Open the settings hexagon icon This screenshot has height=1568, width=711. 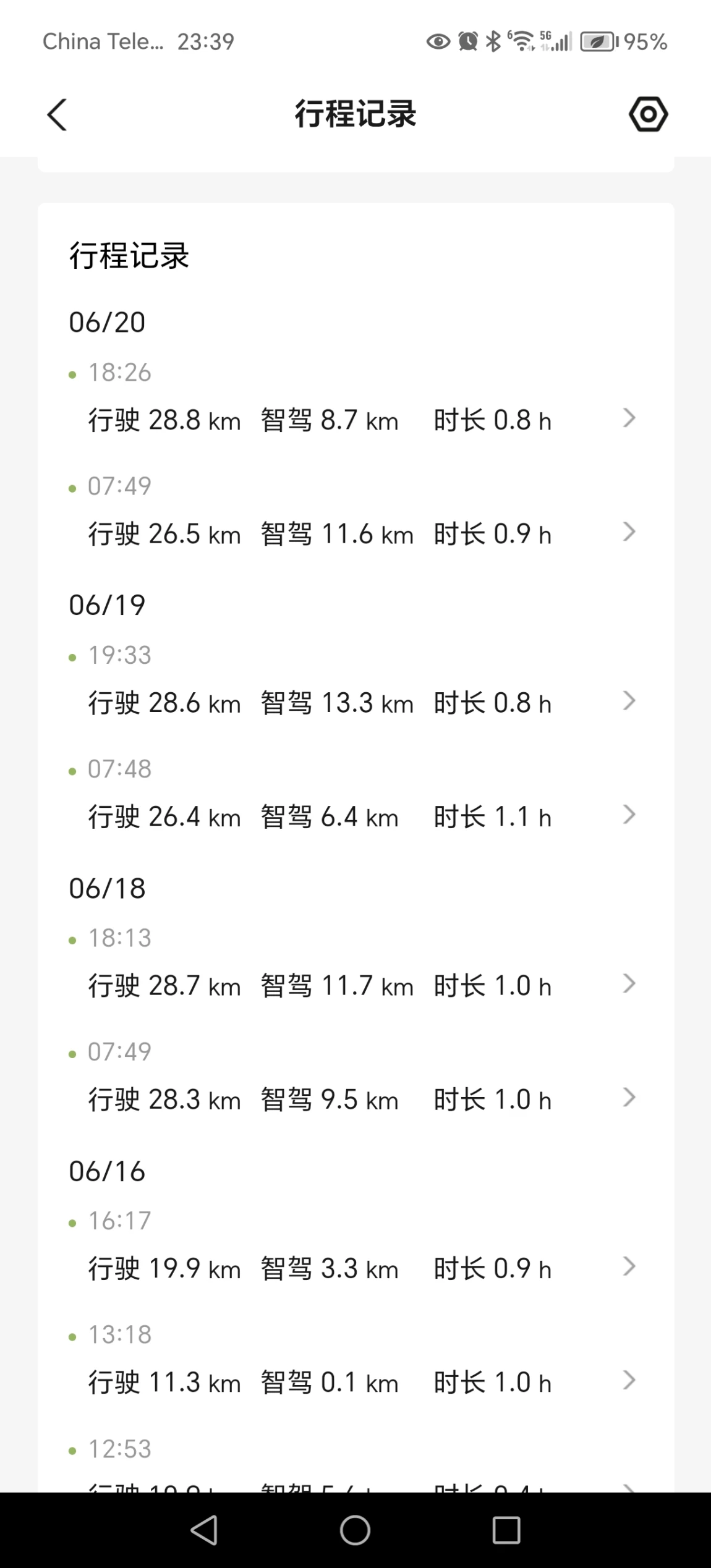tap(648, 114)
